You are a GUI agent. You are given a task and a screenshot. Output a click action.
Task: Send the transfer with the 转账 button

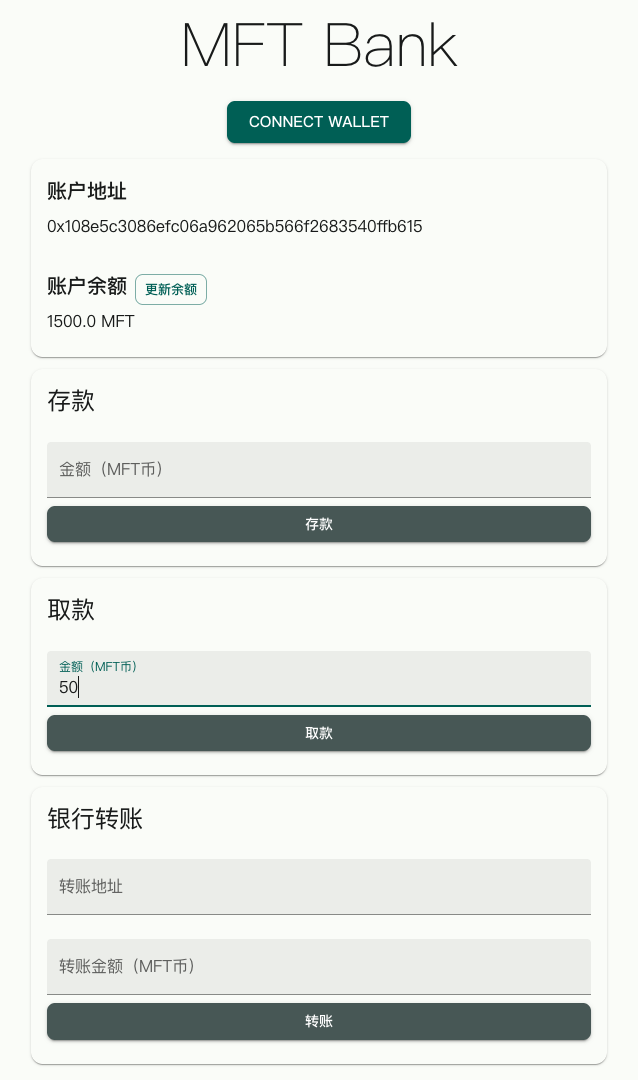tap(318, 1021)
